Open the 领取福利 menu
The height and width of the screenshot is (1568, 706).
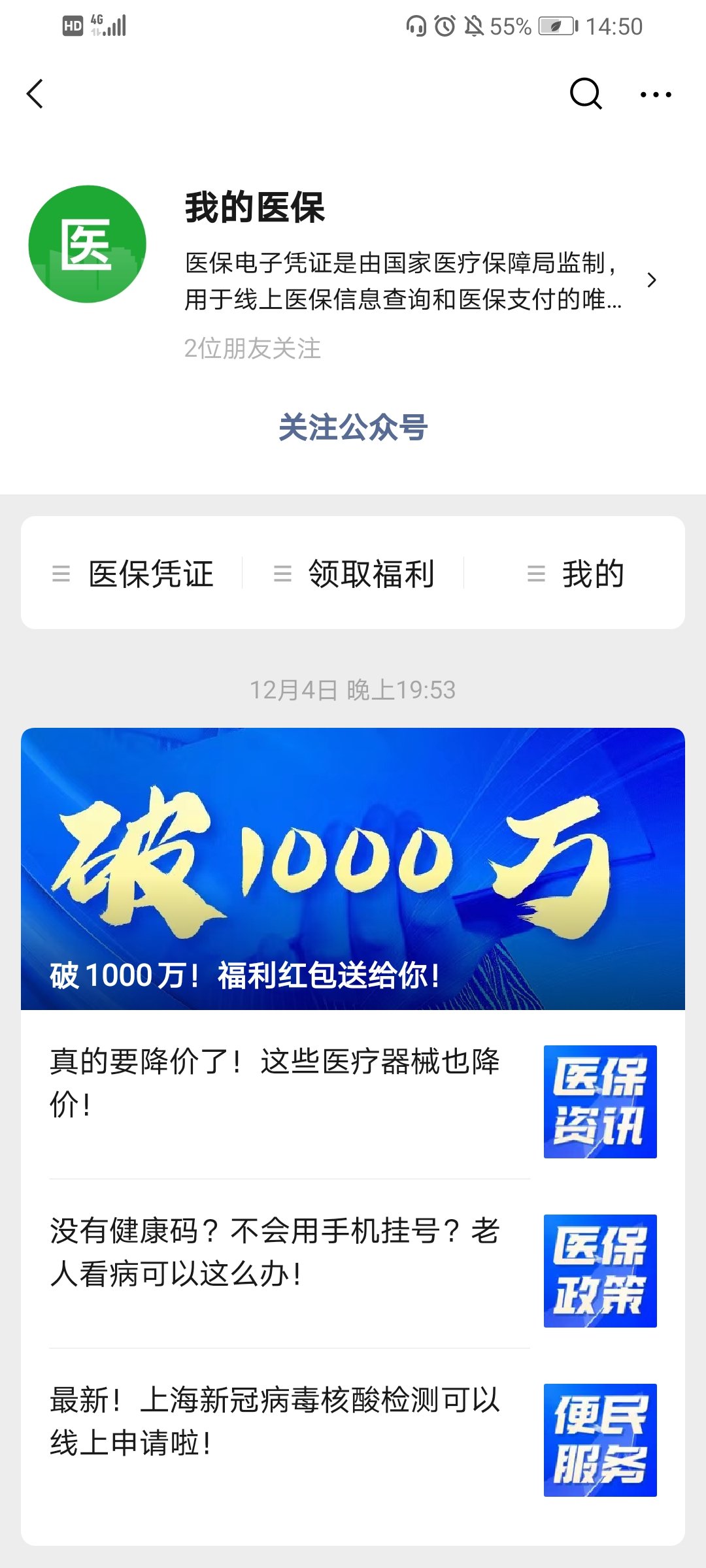tap(354, 574)
